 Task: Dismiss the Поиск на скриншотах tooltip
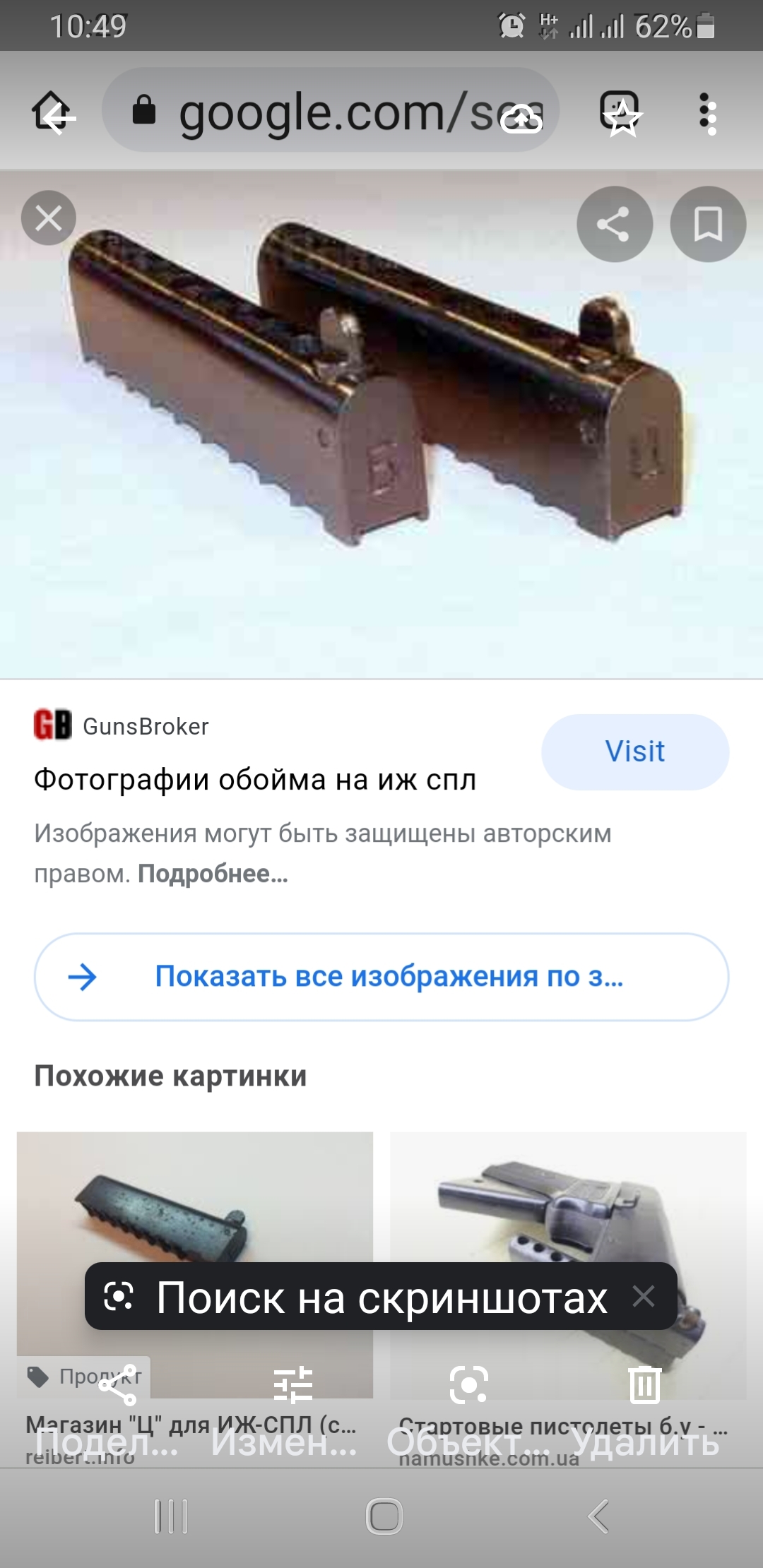644,1296
